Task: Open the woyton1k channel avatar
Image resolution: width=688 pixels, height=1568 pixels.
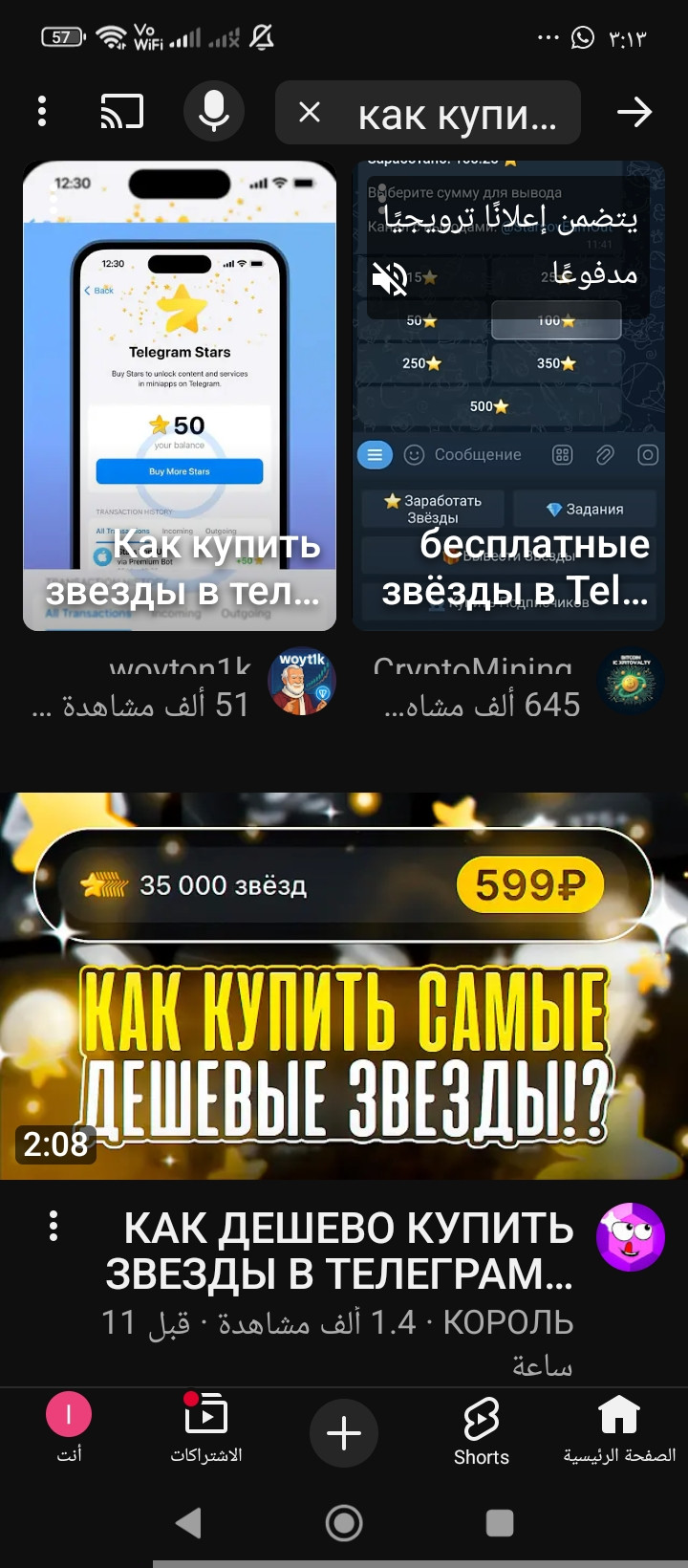Action: pos(302,682)
